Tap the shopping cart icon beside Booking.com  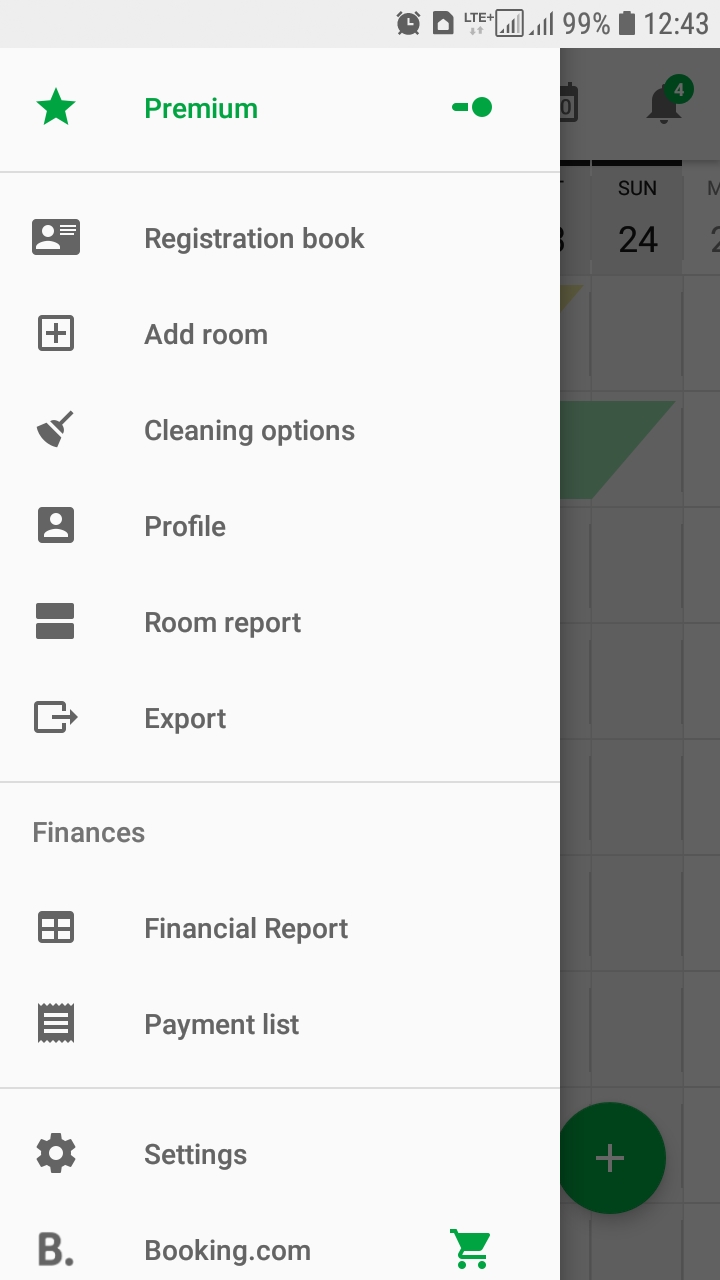coord(470,1248)
